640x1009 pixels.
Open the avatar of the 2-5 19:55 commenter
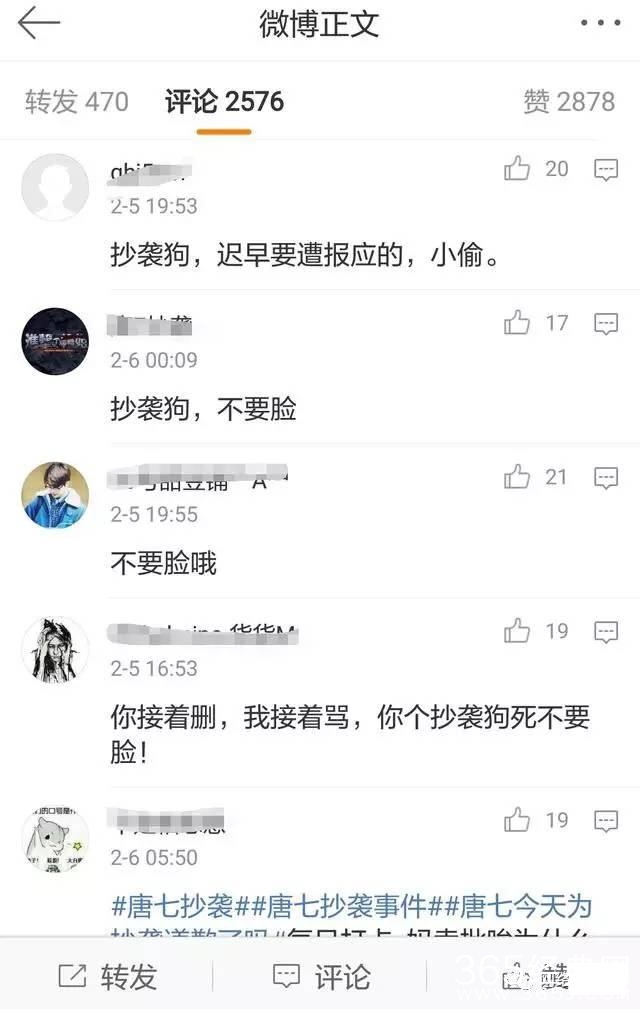[55, 495]
